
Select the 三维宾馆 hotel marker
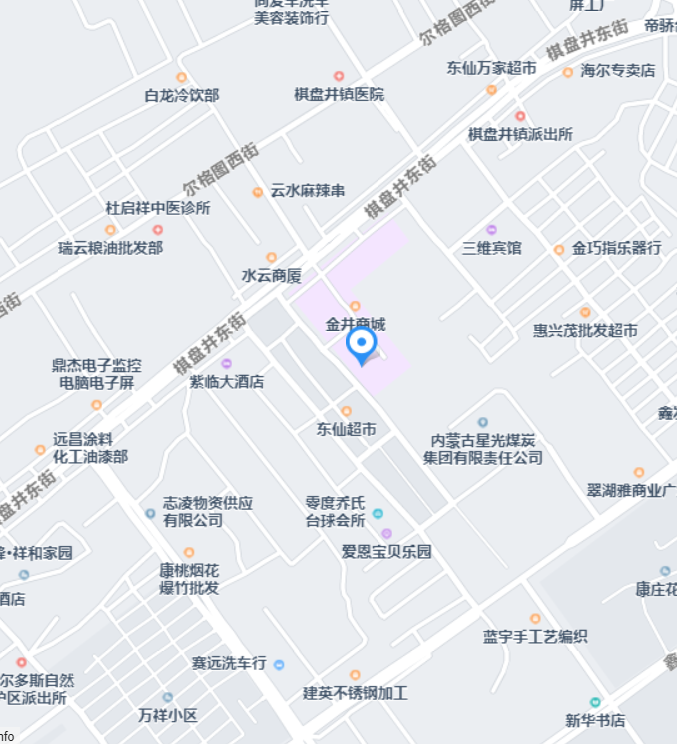point(491,230)
